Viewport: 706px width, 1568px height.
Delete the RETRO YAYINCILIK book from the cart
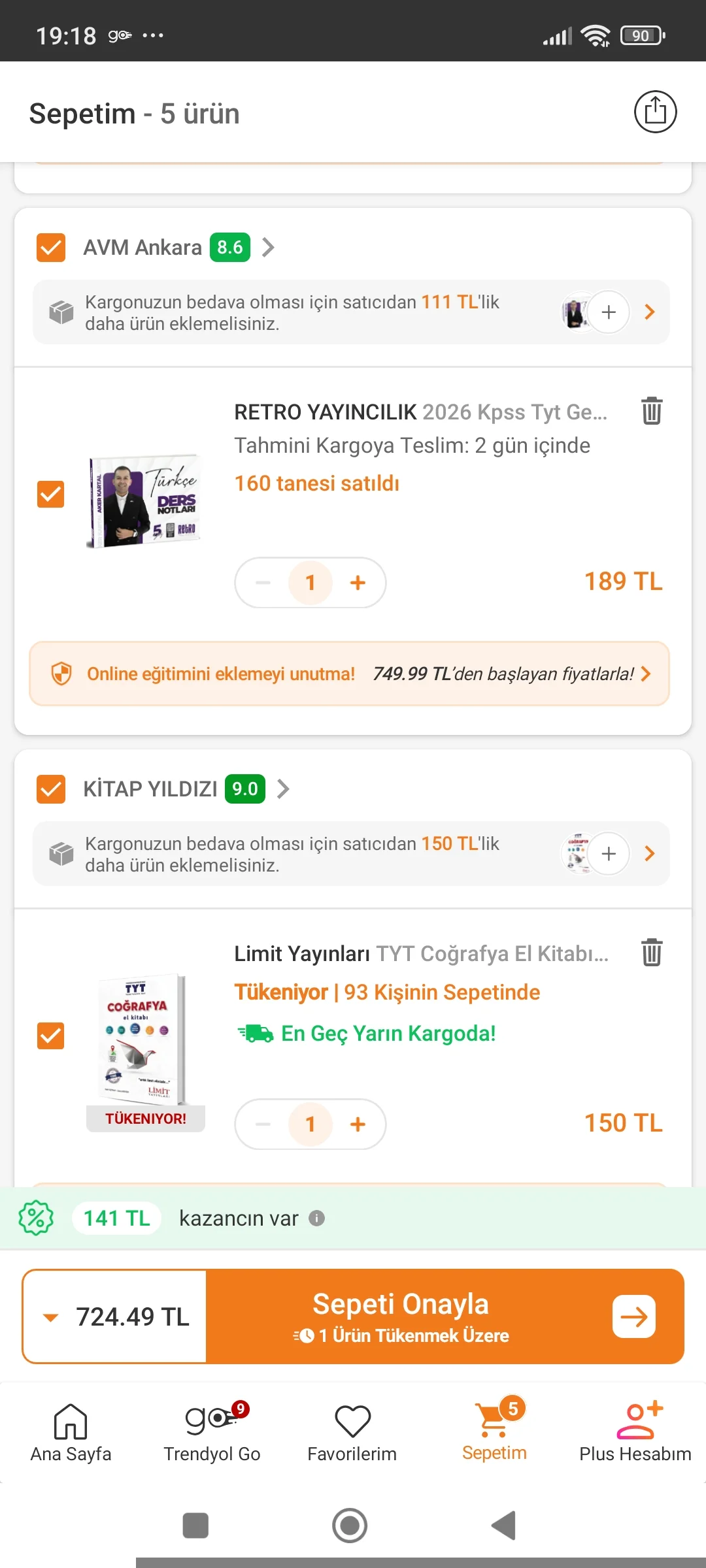pos(651,411)
